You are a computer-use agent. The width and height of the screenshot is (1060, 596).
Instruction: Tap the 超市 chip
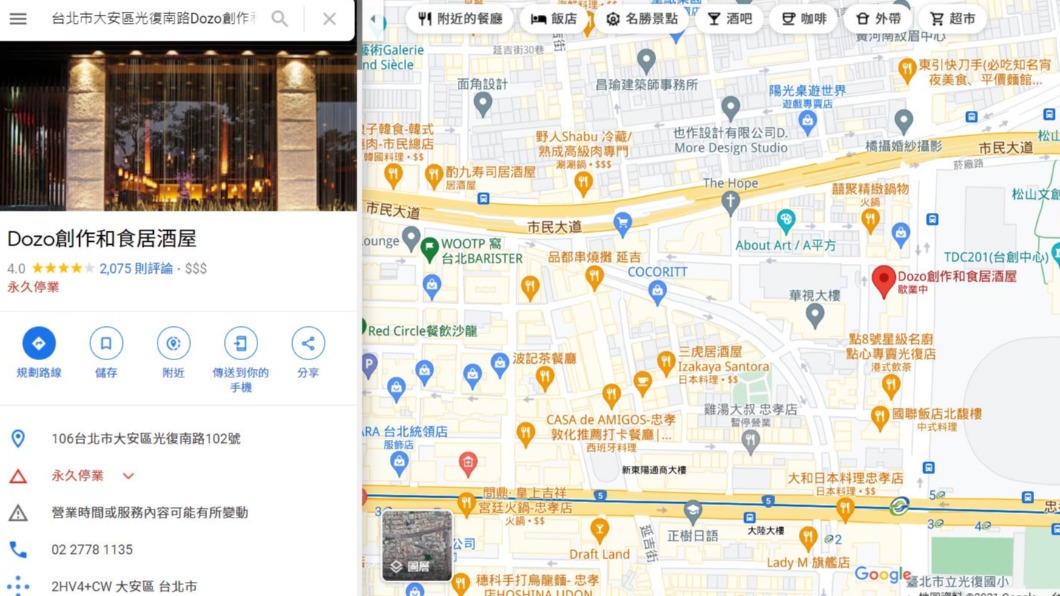(x=952, y=19)
